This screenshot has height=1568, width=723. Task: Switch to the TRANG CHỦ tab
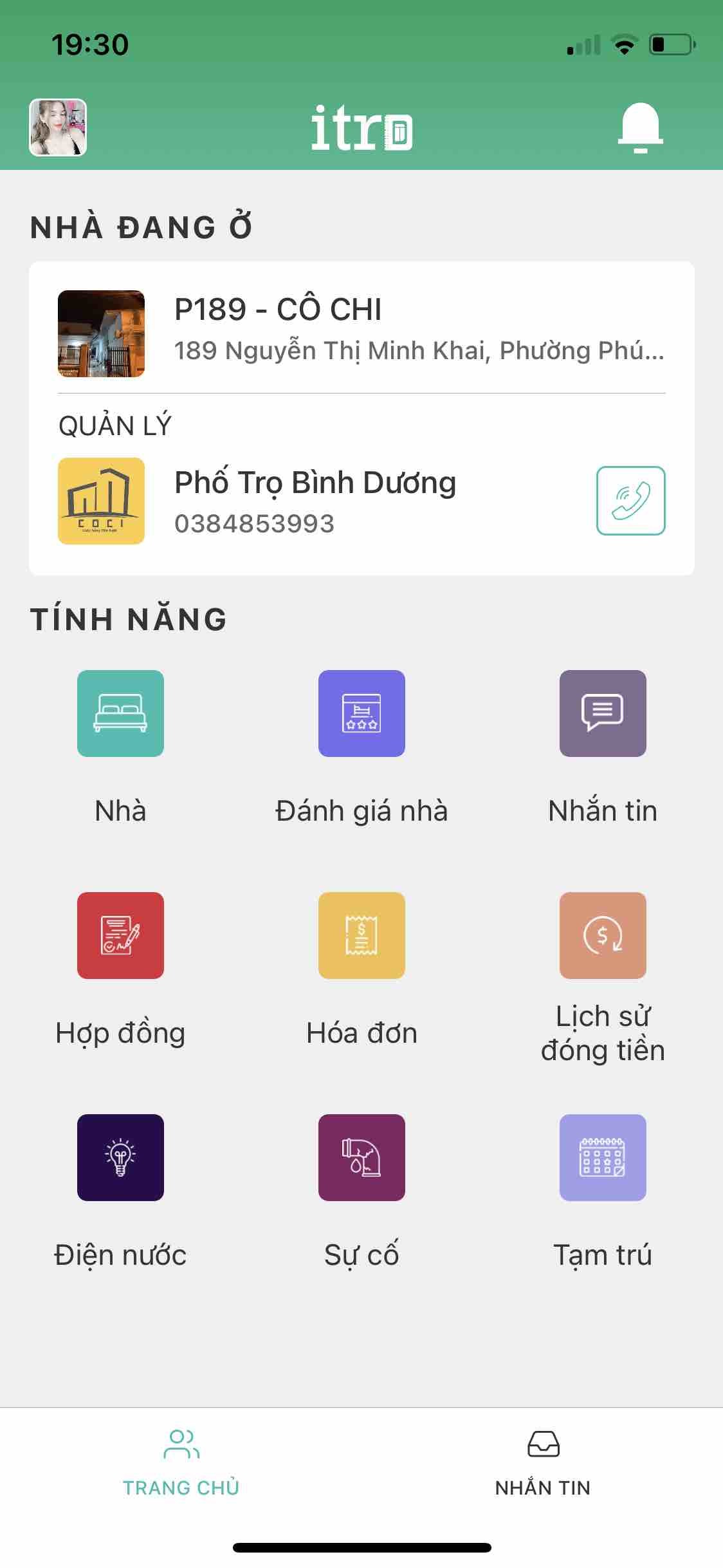181,1462
